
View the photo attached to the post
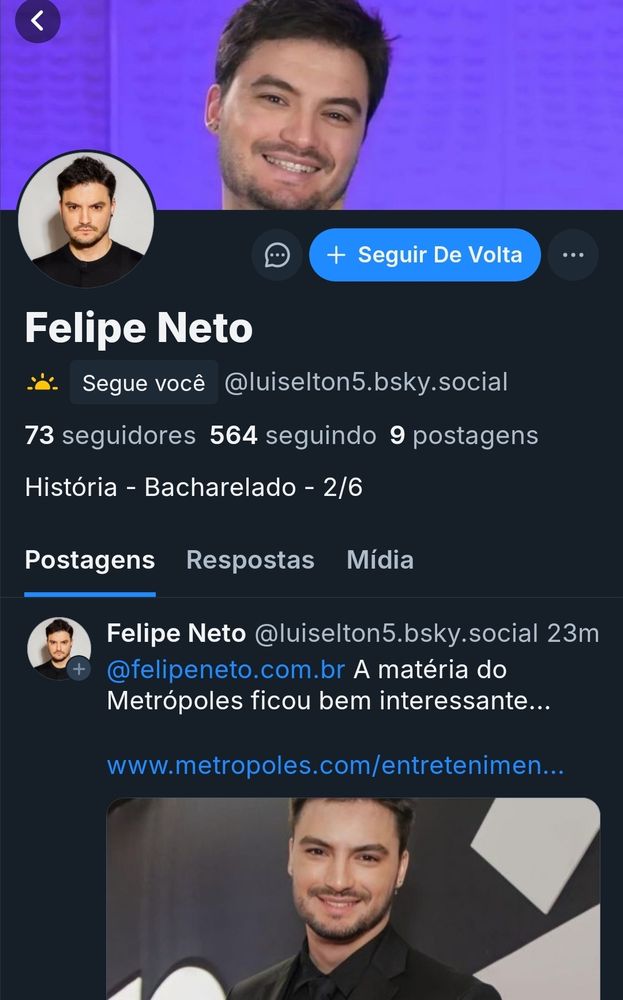[x=353, y=898]
